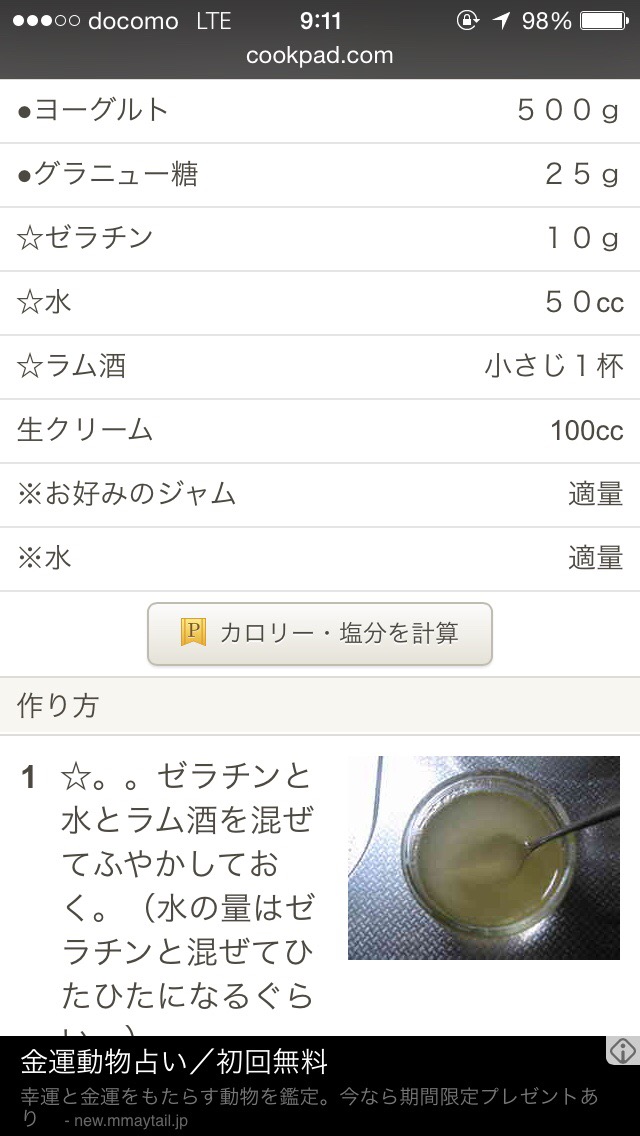Open the 金運動物占い ad banner
The height and width of the screenshot is (1136, 640).
tap(300, 1085)
